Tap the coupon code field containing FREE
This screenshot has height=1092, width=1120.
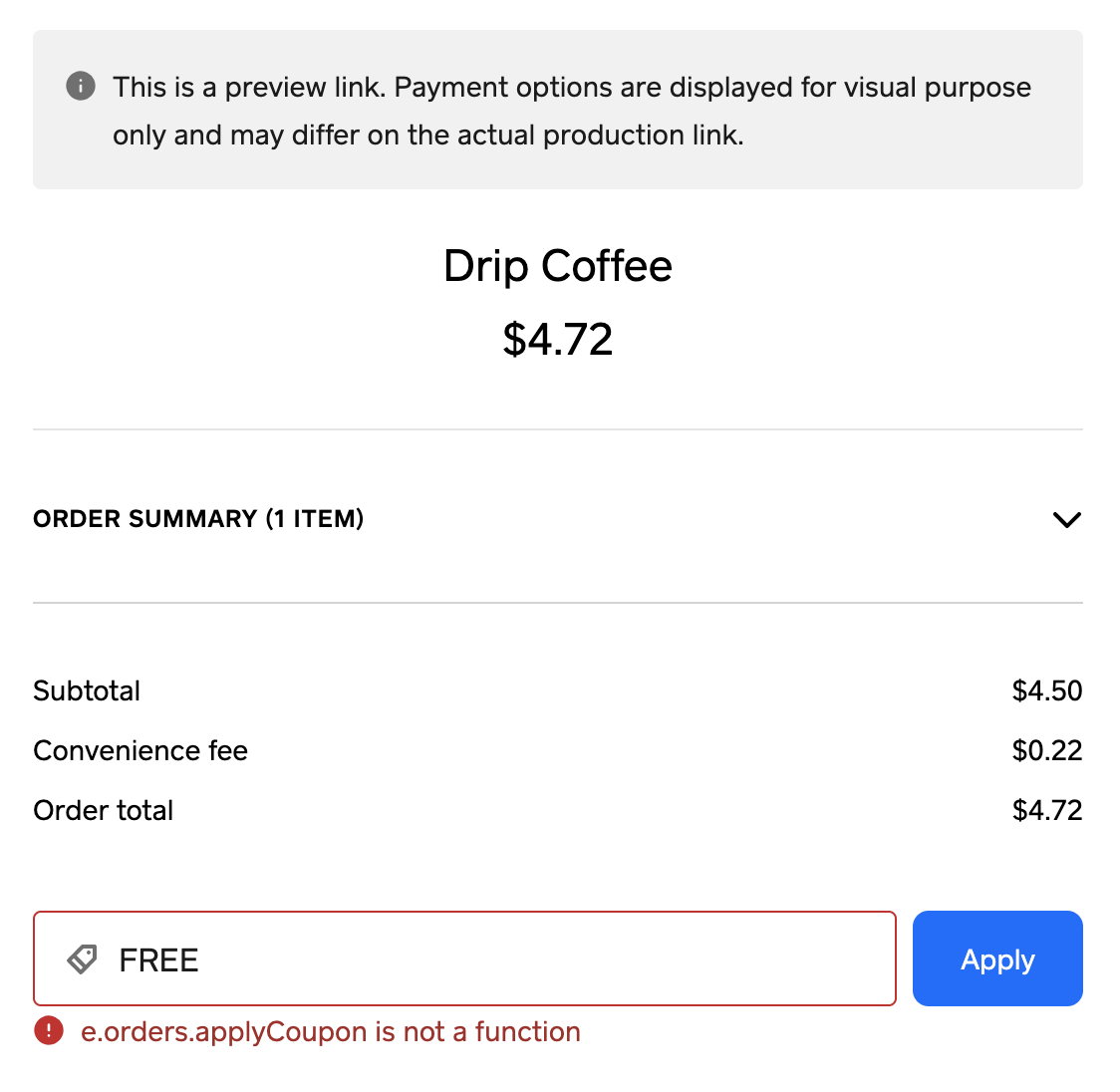(464, 958)
